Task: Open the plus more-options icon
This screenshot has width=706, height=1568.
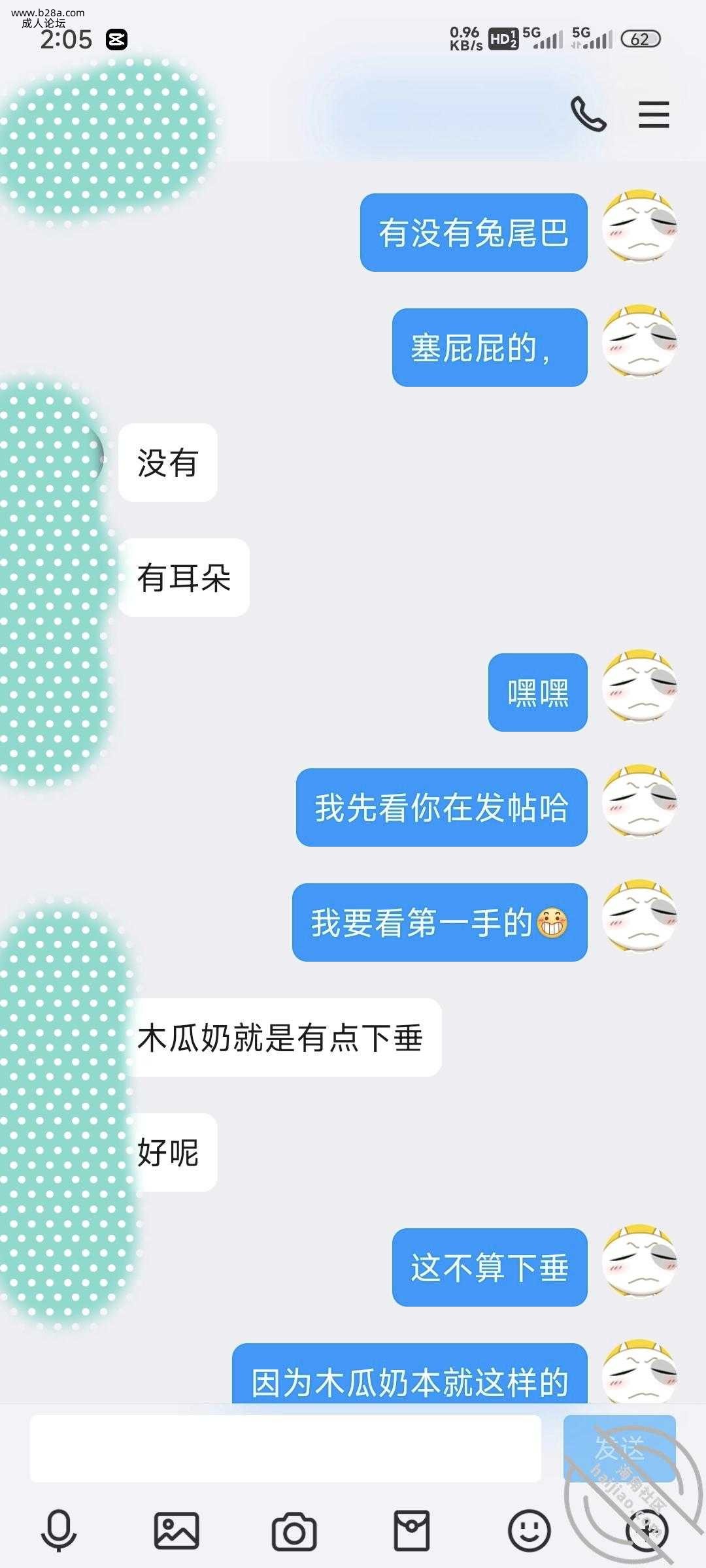Action: 647,1530
